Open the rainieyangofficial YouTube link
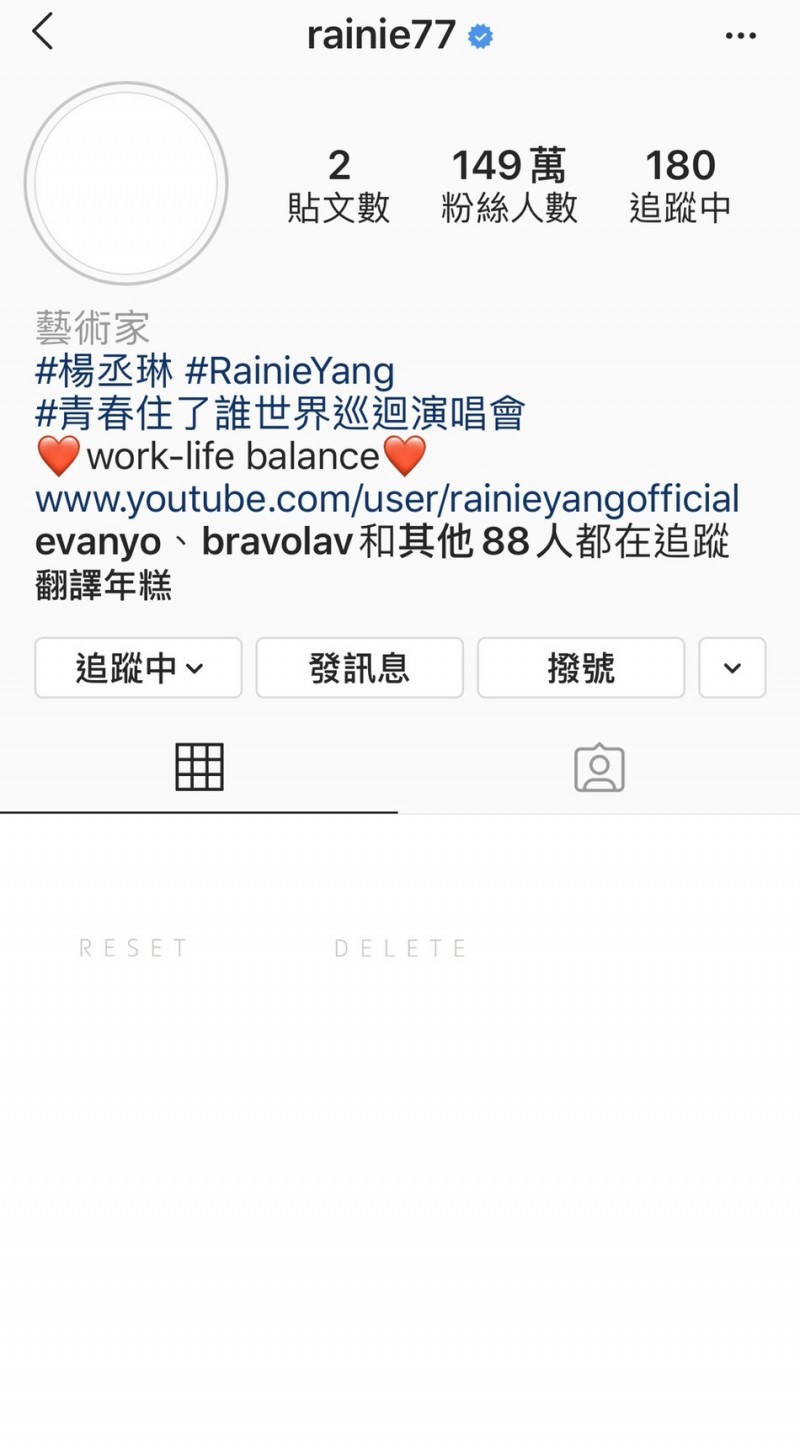The width and height of the screenshot is (800, 1451). click(x=387, y=499)
